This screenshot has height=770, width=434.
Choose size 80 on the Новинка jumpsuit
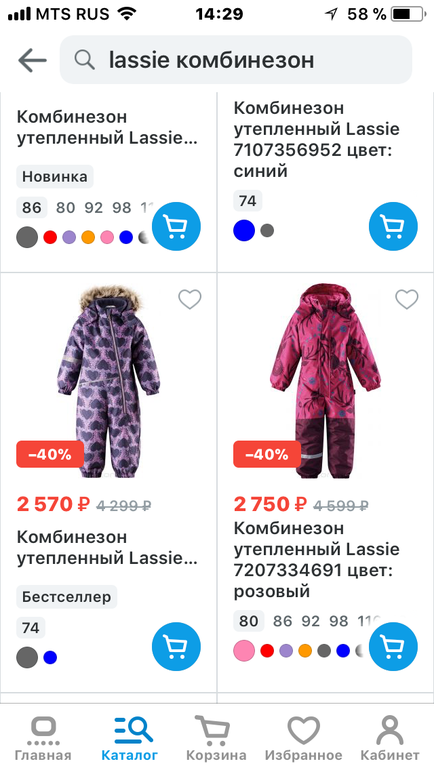[65, 208]
